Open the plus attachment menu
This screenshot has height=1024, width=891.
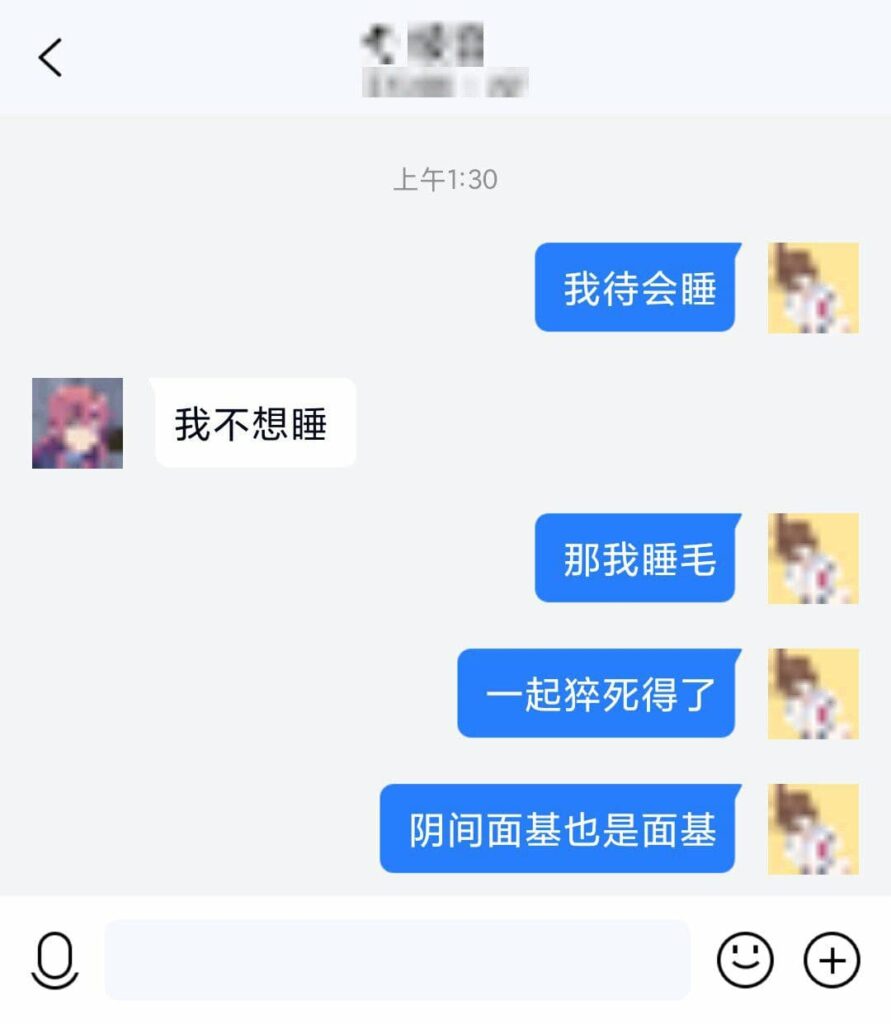tap(832, 960)
